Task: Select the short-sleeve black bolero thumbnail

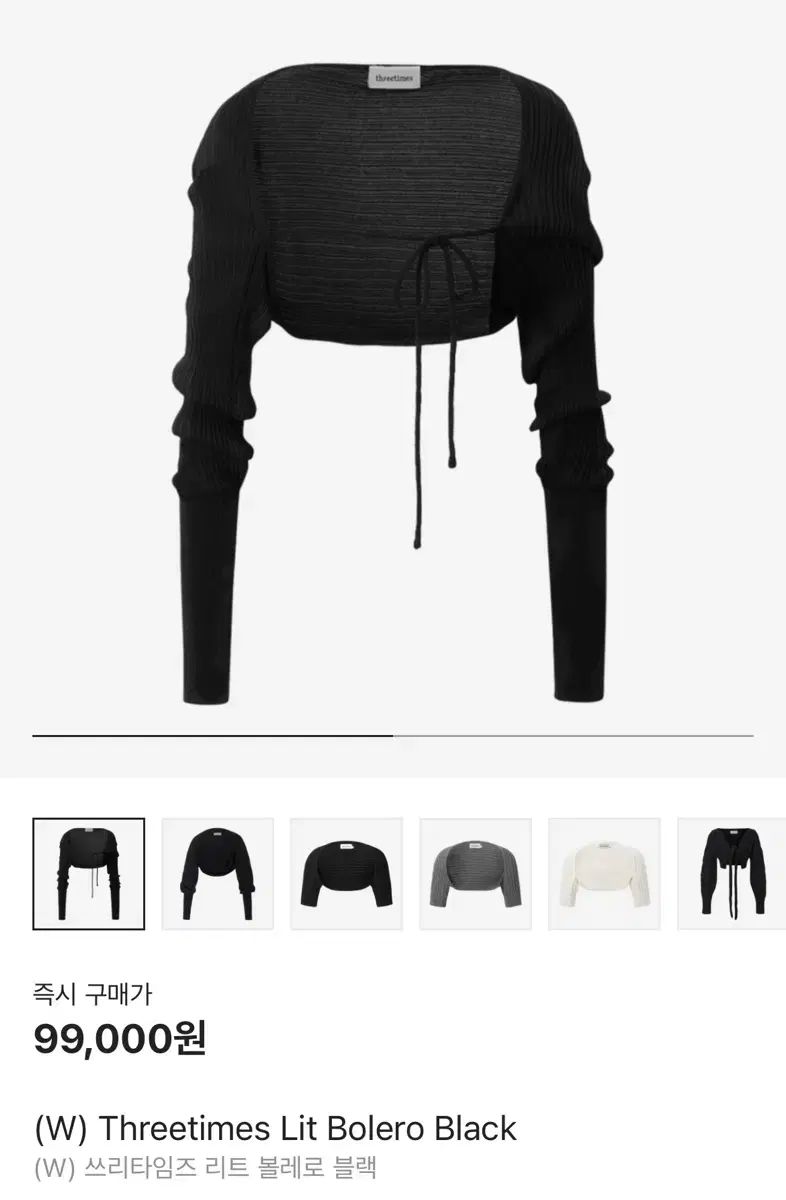Action: click(346, 873)
